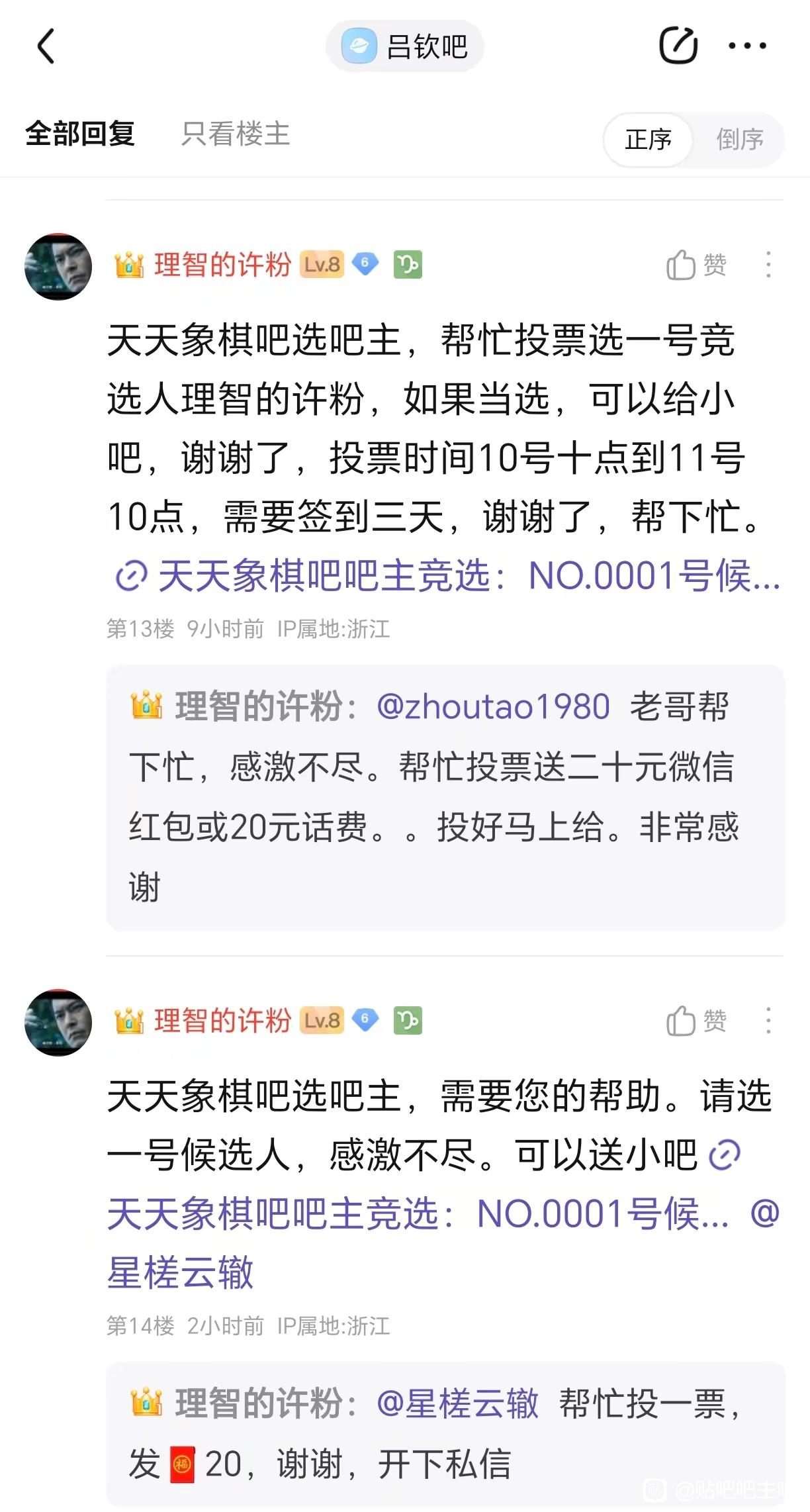Open more options for the 14th floor reply
Viewport: 810px width, 1512px height.
pos(768,1021)
